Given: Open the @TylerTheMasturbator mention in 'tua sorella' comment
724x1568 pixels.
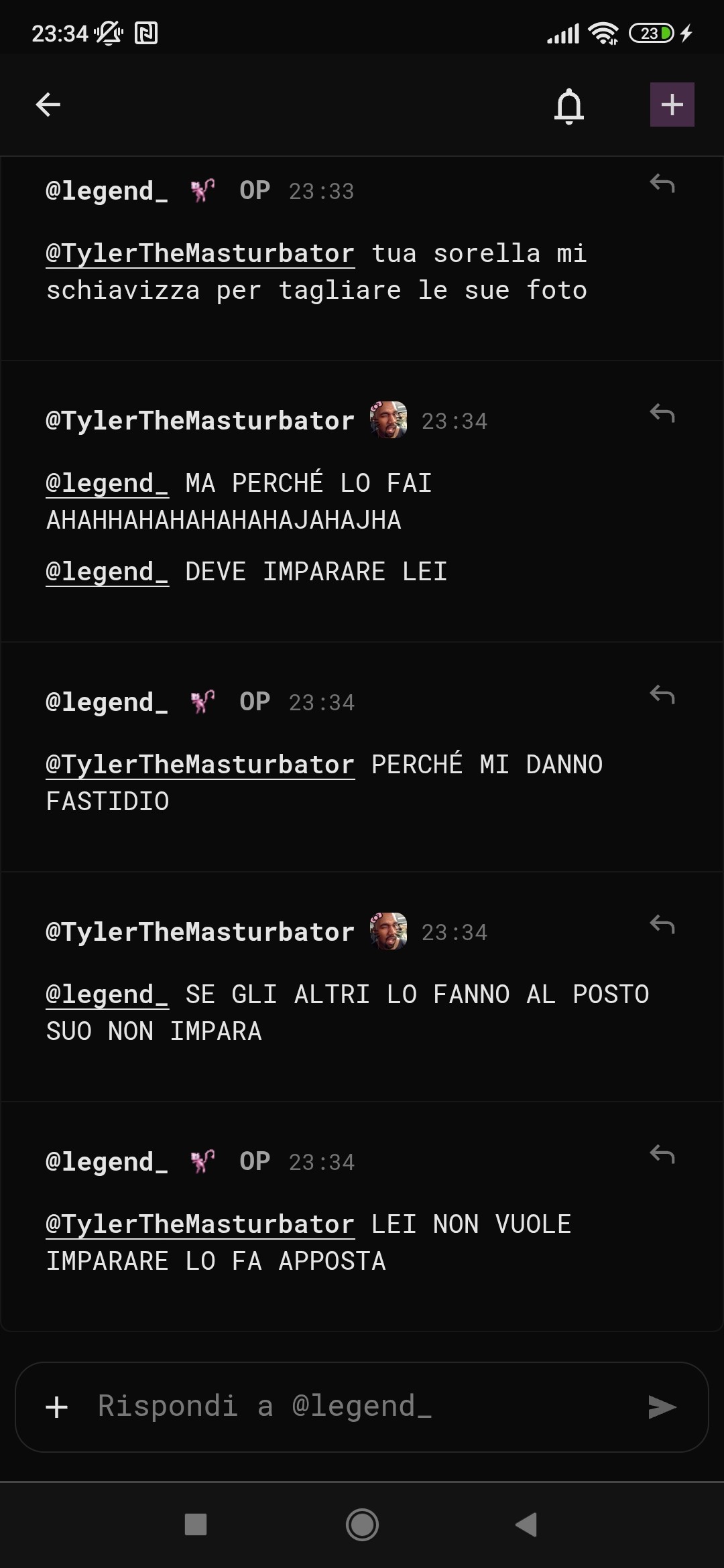Looking at the screenshot, I should pos(200,253).
